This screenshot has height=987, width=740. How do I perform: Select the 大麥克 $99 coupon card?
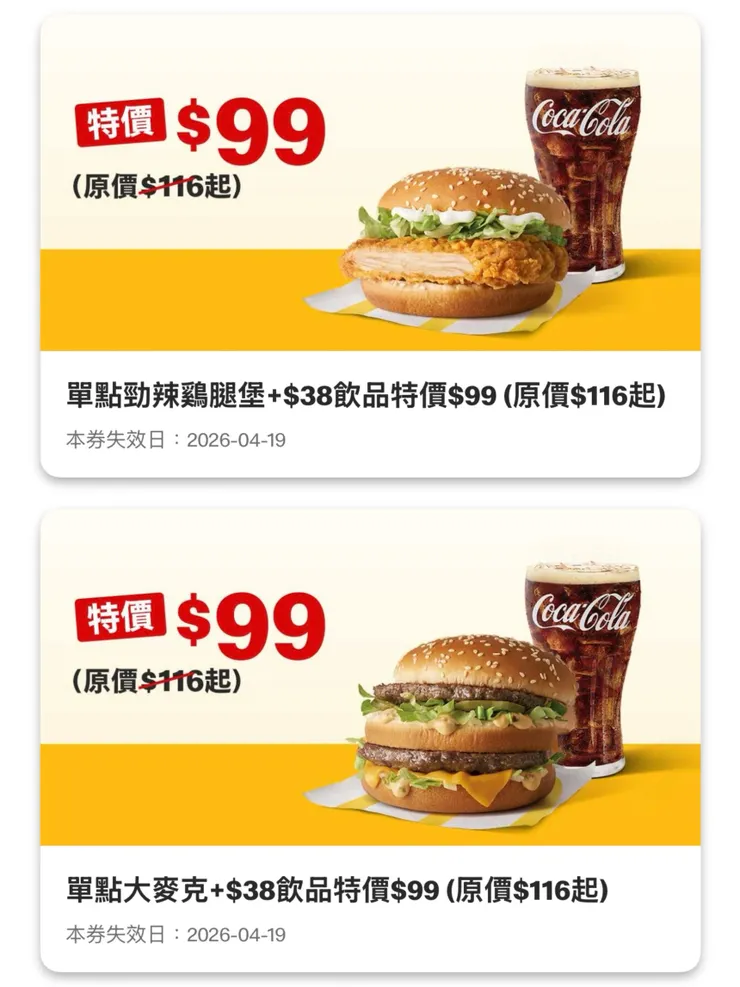369,740
